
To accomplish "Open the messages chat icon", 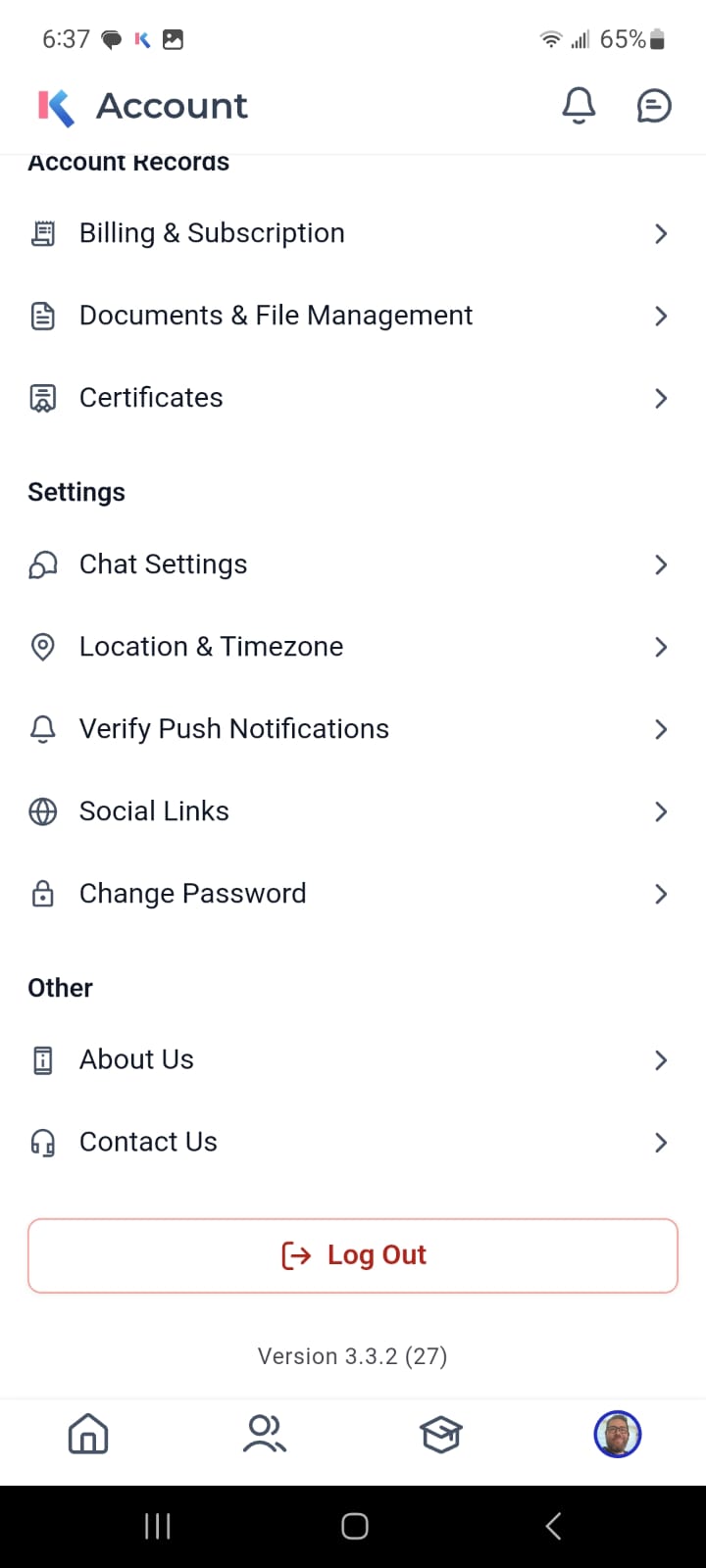I will 654,106.
